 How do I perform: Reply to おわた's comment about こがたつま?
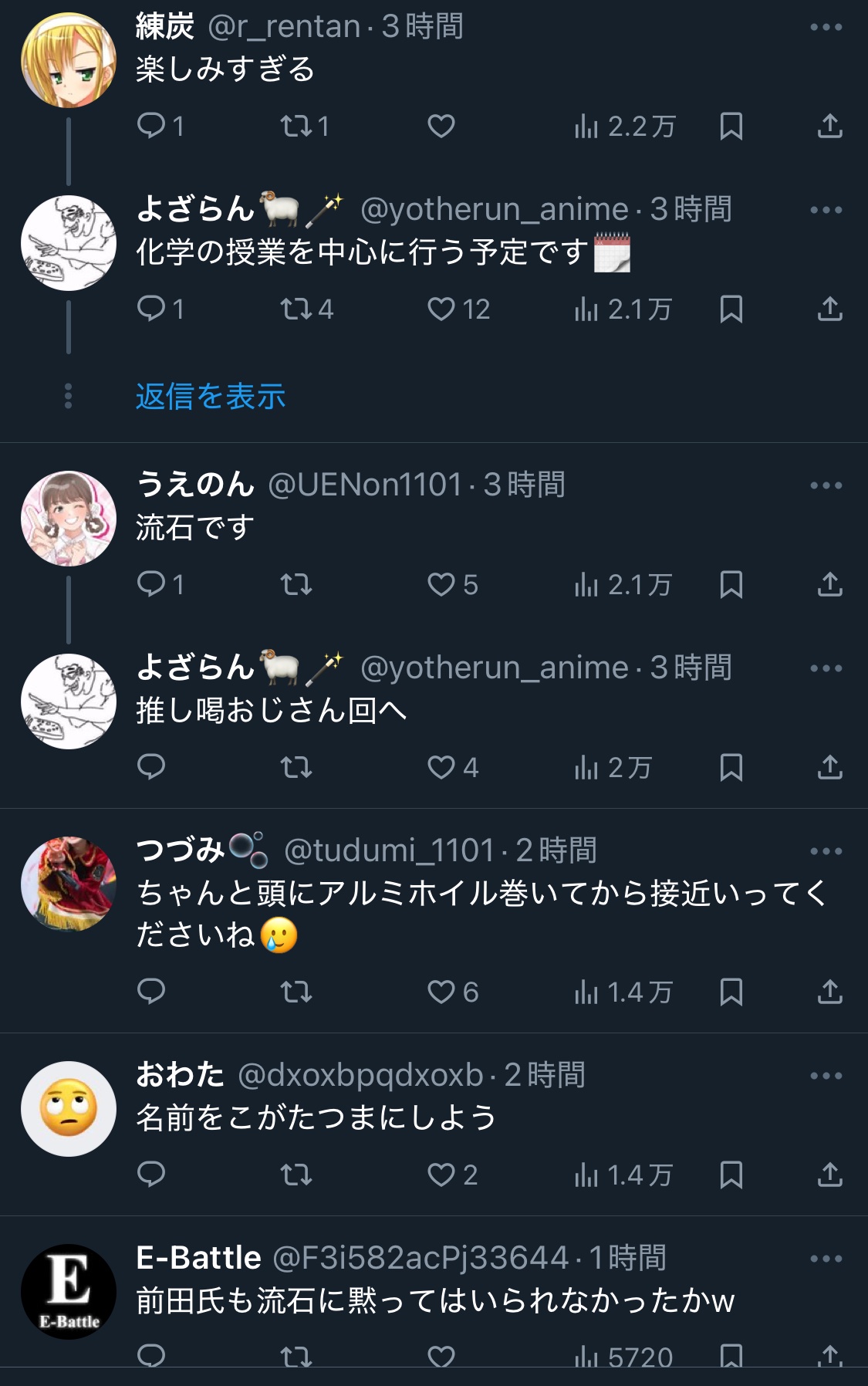pyautogui.click(x=151, y=1175)
